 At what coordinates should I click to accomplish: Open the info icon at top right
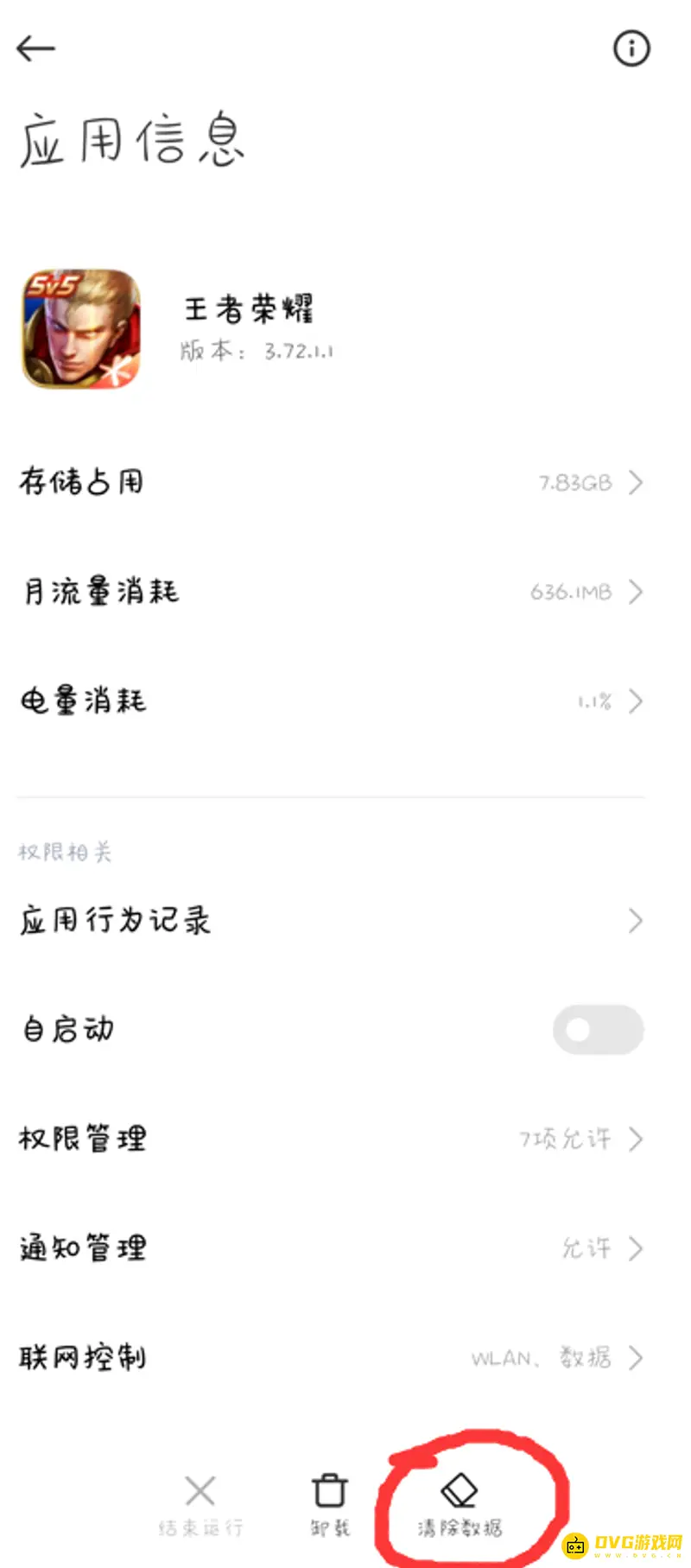(631, 48)
